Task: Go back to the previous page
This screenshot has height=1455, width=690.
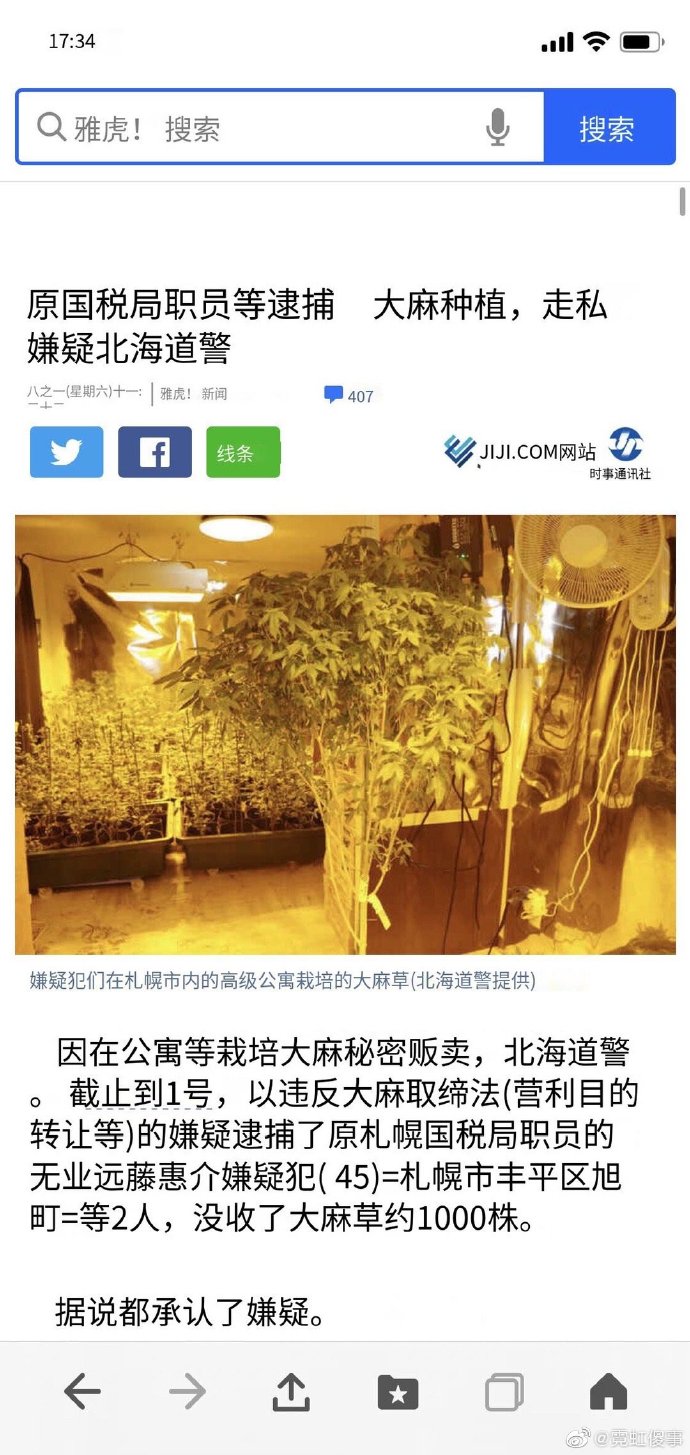Action: pyautogui.click(x=82, y=1391)
